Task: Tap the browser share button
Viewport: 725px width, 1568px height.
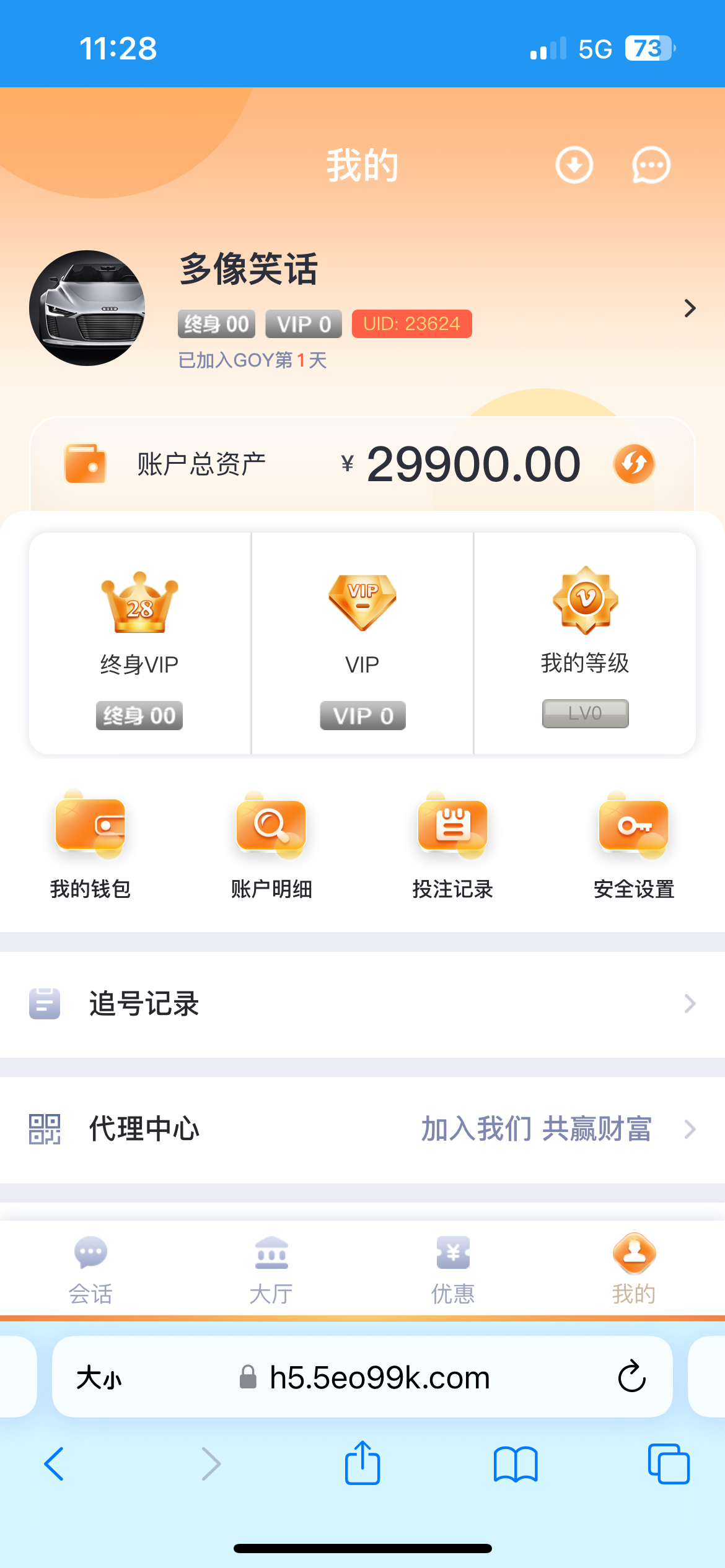Action: pos(362,1464)
